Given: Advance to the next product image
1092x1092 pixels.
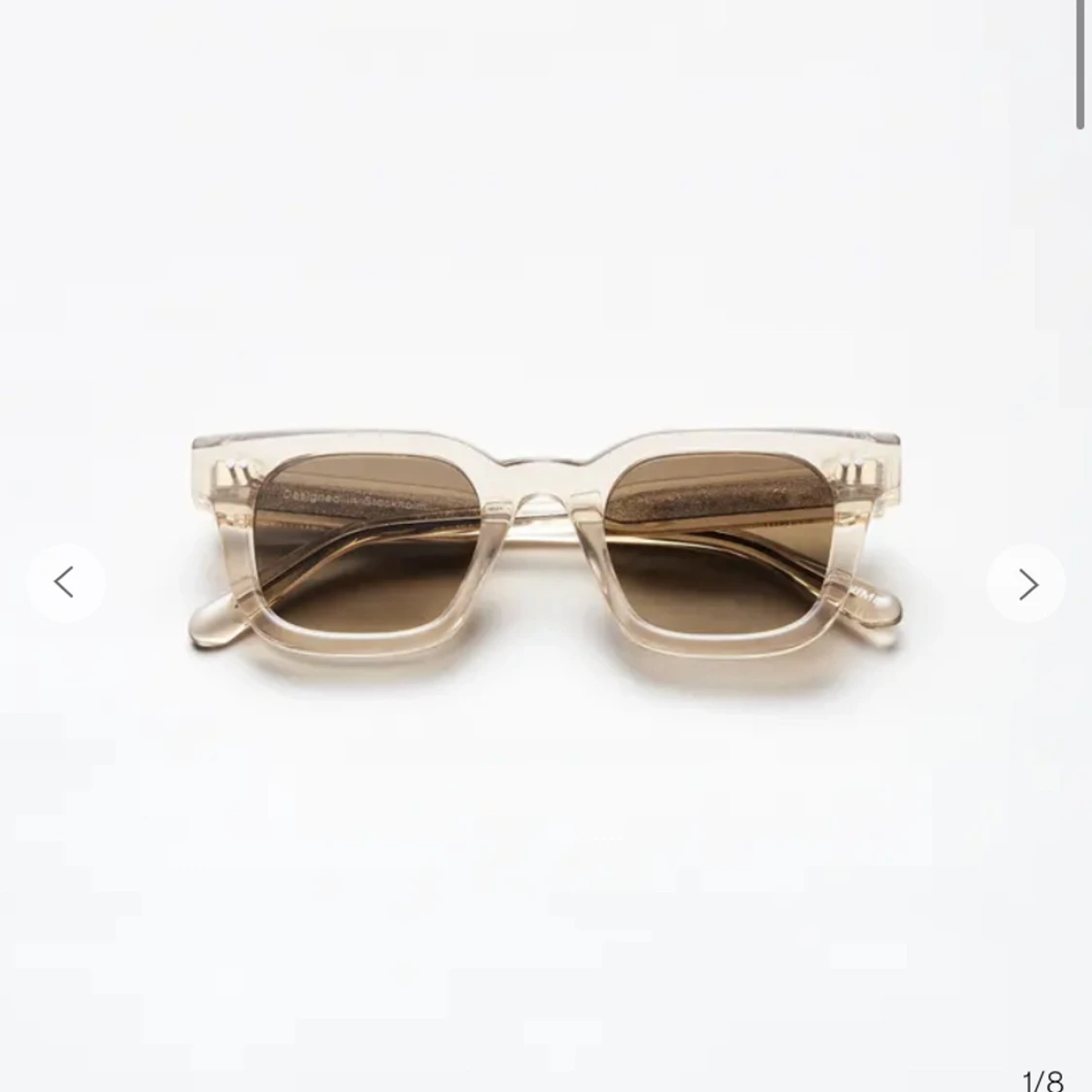Looking at the screenshot, I should (x=1027, y=583).
